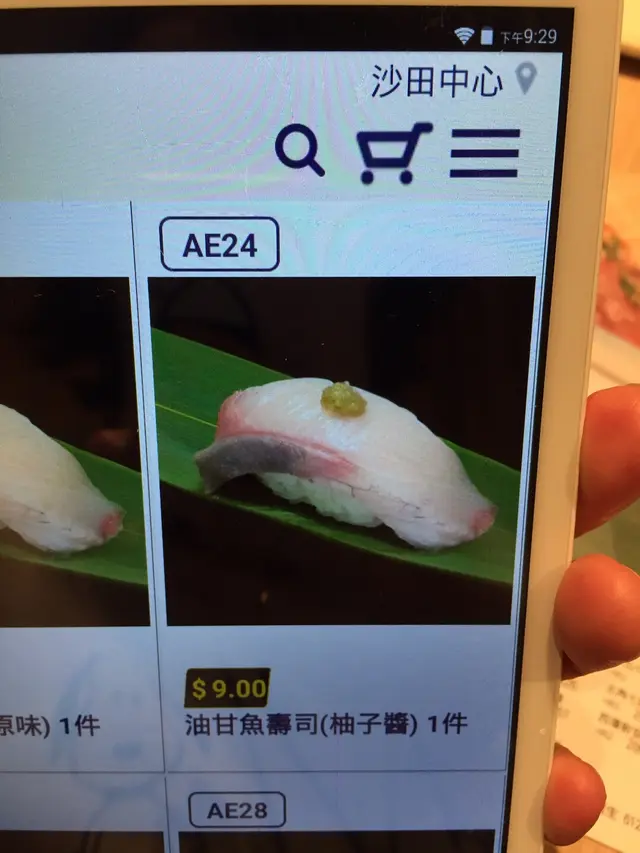Open the AE28 item card
This screenshot has height=853, width=640.
click(237, 810)
